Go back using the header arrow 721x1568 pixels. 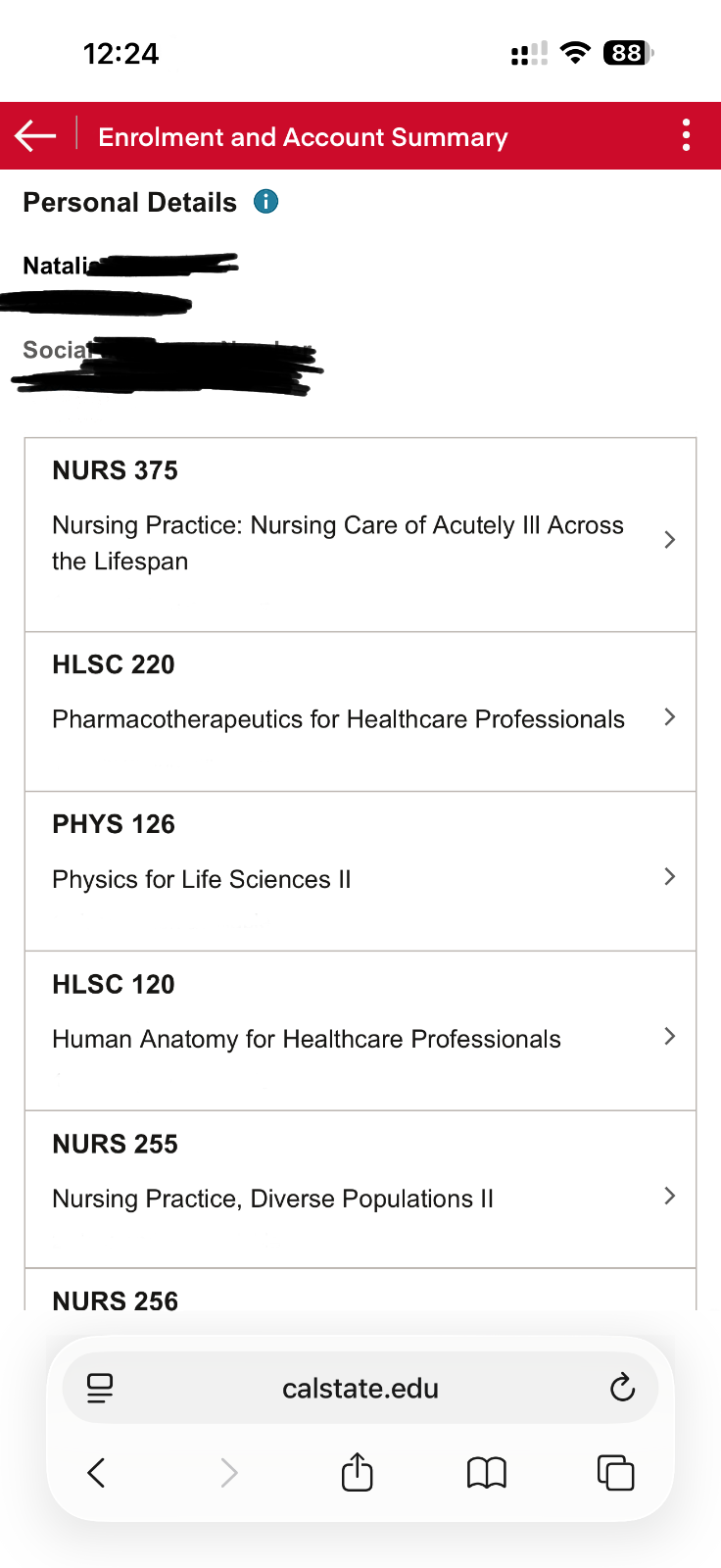pyautogui.click(x=36, y=136)
